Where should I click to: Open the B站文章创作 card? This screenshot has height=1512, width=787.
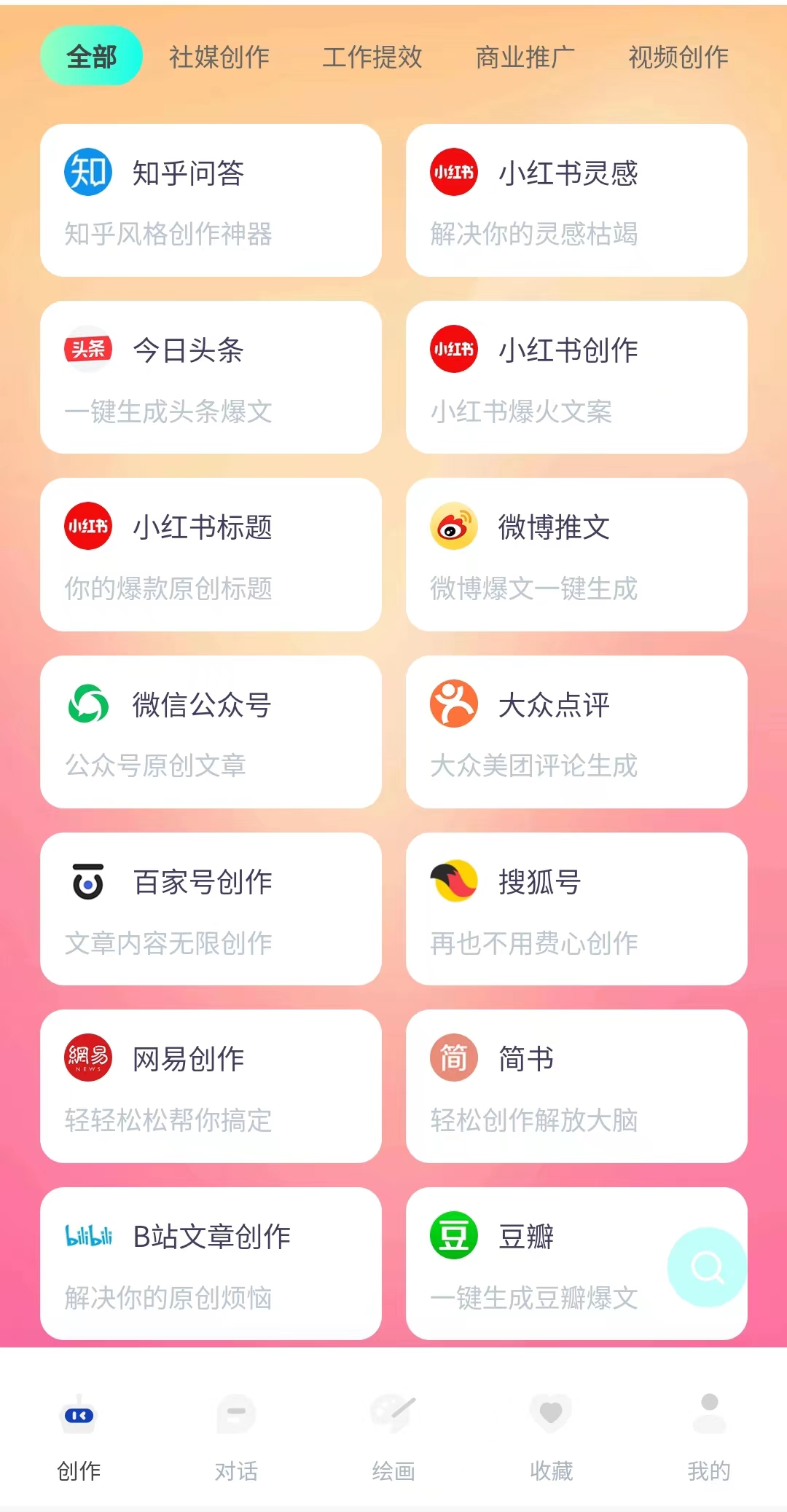(x=211, y=1264)
